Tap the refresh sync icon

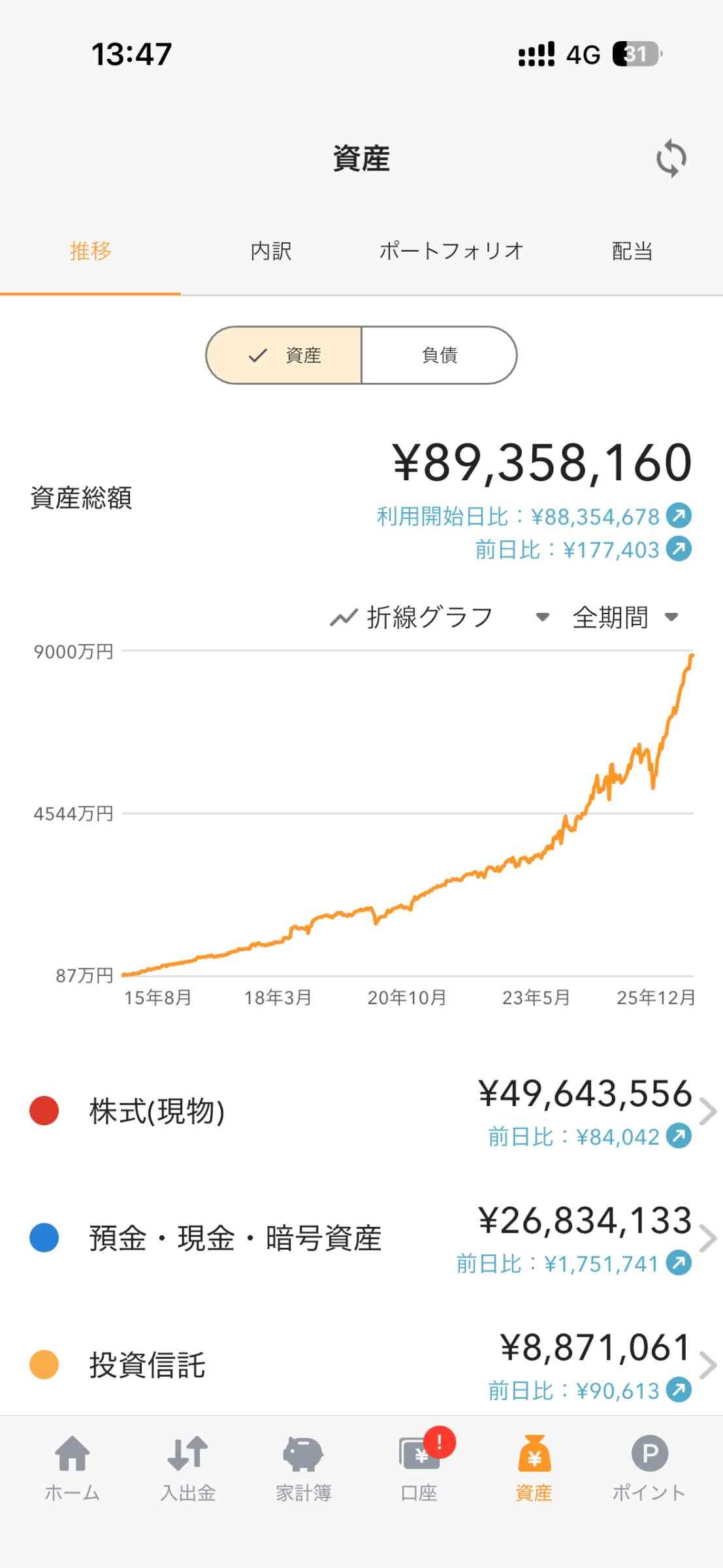pyautogui.click(x=671, y=159)
